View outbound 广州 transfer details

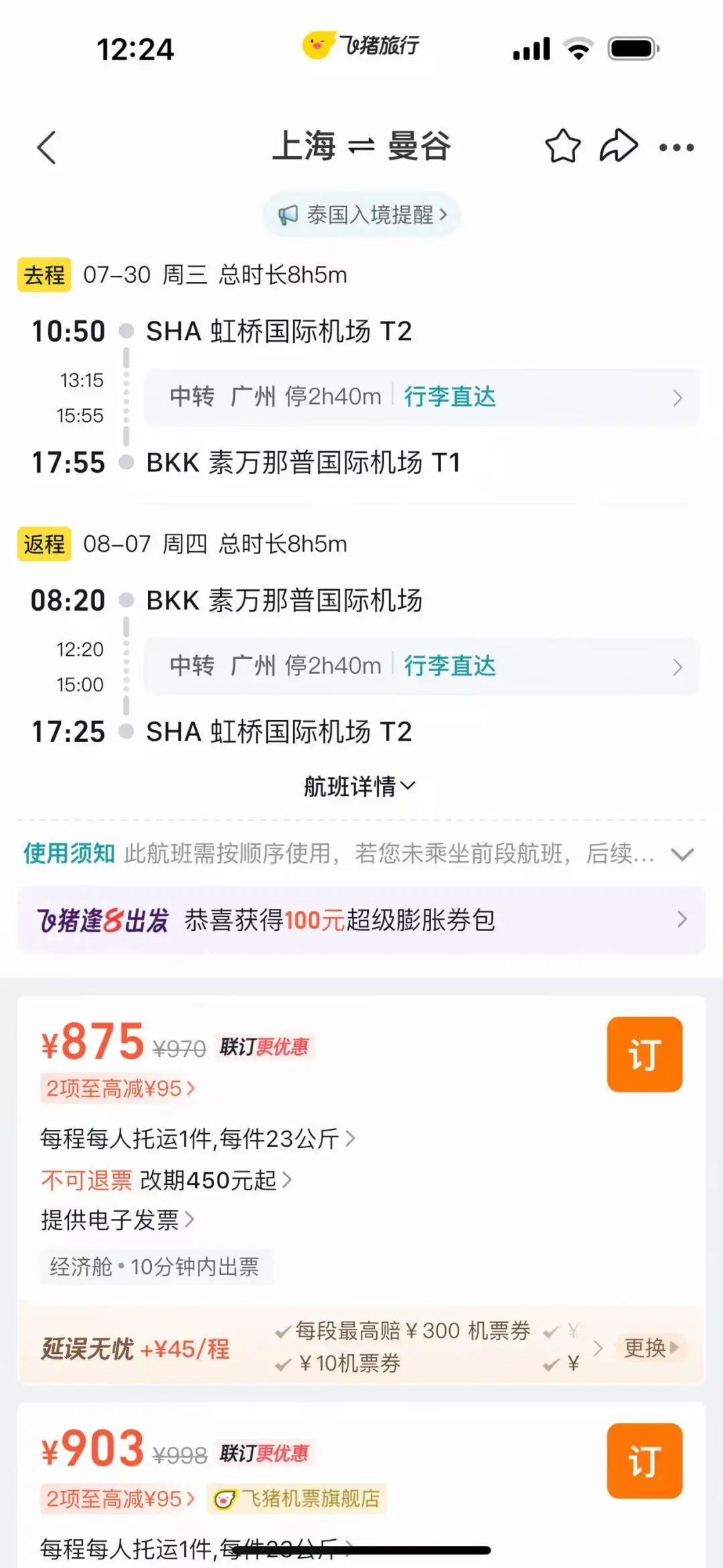click(422, 397)
